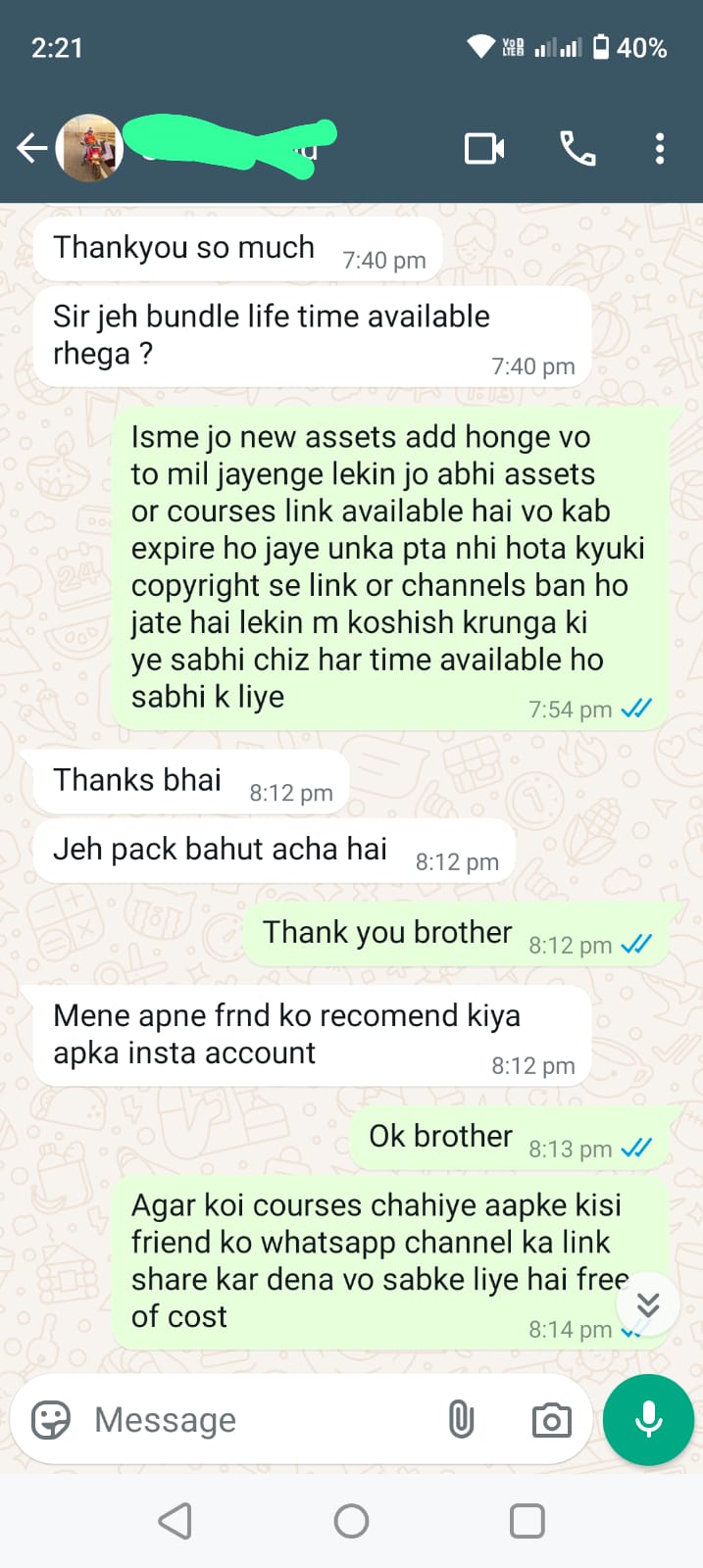Open the camera from the message bar
703x1568 pixels.
point(551,1420)
